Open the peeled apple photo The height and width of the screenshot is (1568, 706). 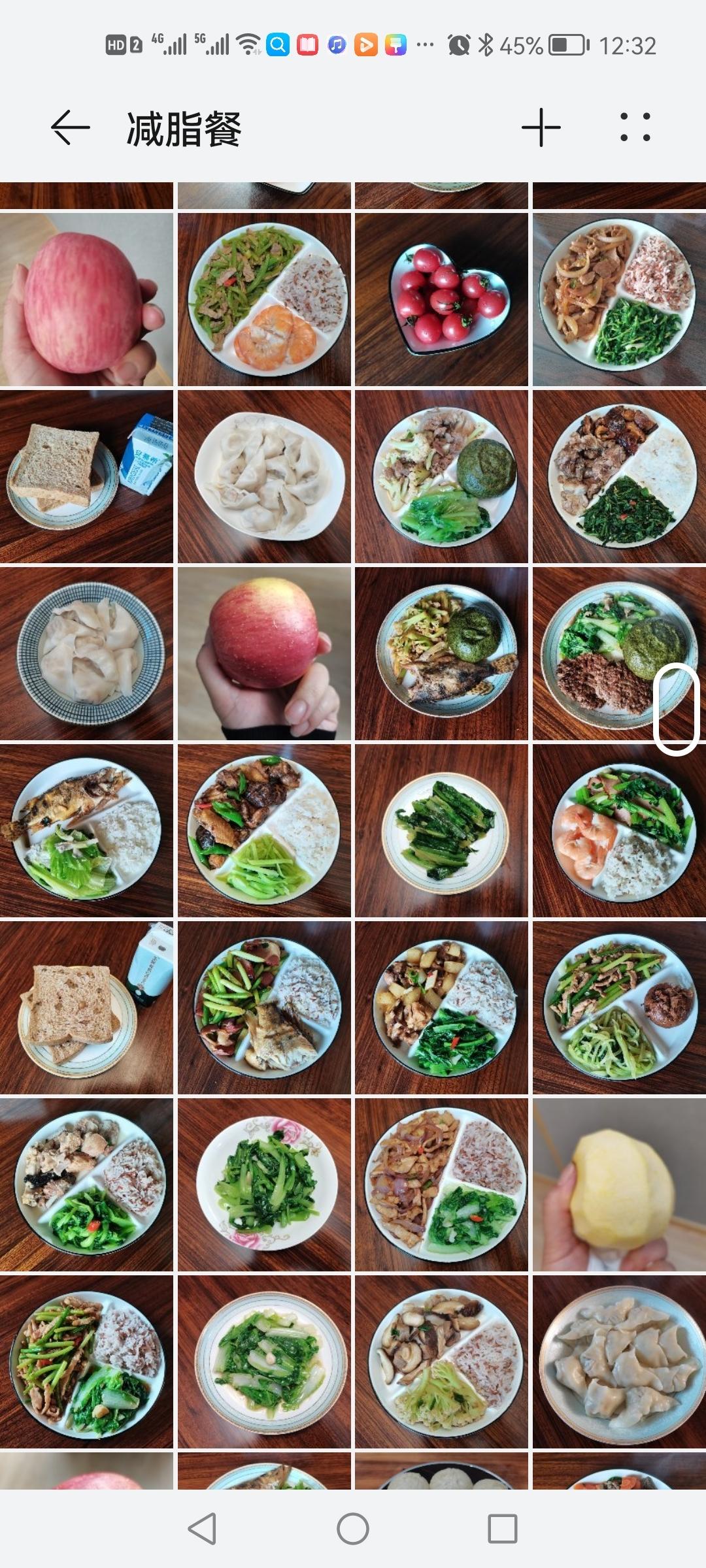[x=619, y=1184]
